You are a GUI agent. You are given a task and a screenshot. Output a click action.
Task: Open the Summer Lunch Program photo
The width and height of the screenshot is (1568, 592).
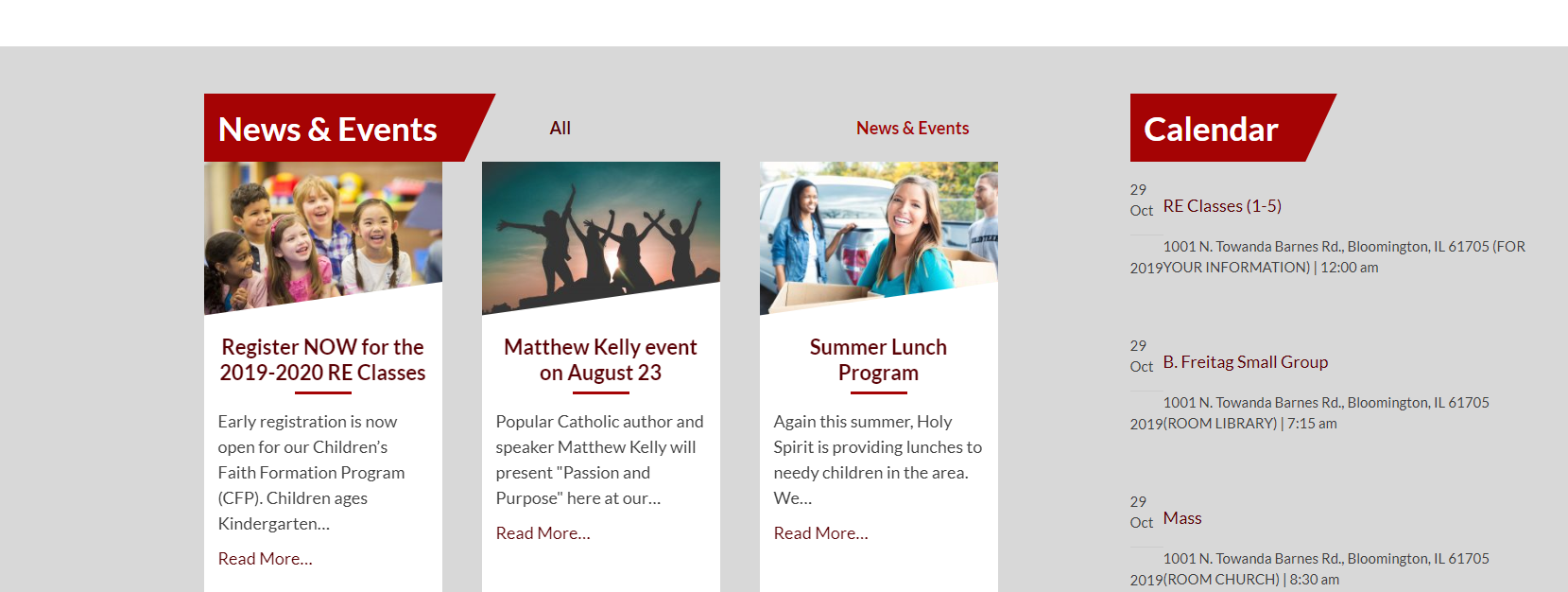tap(878, 236)
